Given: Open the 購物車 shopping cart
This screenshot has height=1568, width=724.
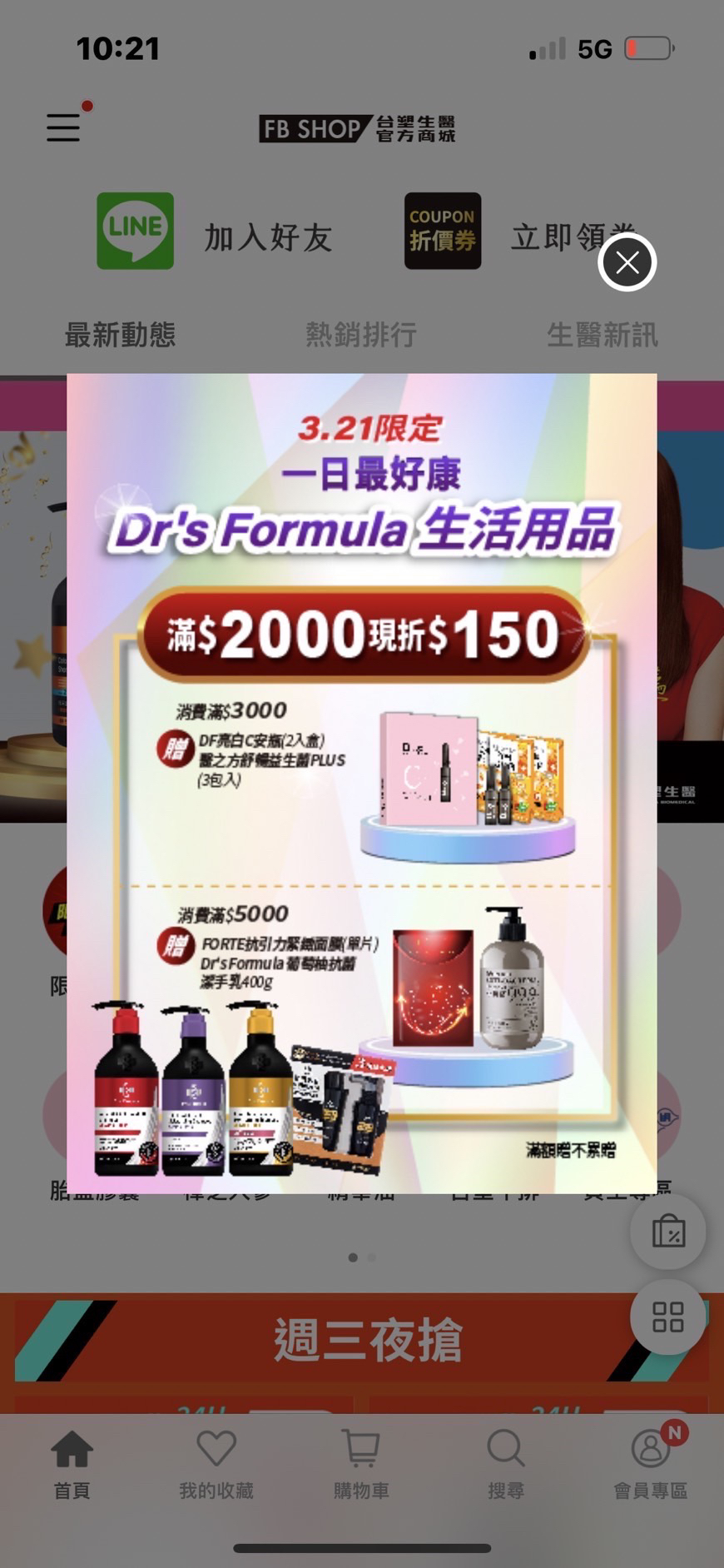Looking at the screenshot, I should [x=361, y=1466].
